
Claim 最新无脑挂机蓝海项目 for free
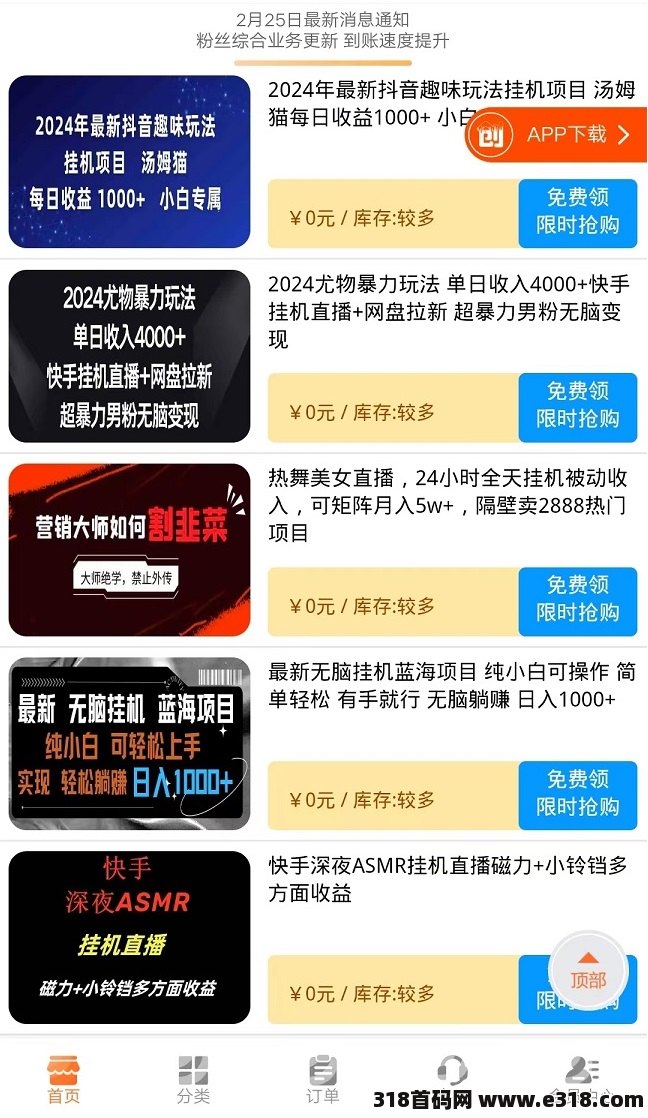pos(577,795)
